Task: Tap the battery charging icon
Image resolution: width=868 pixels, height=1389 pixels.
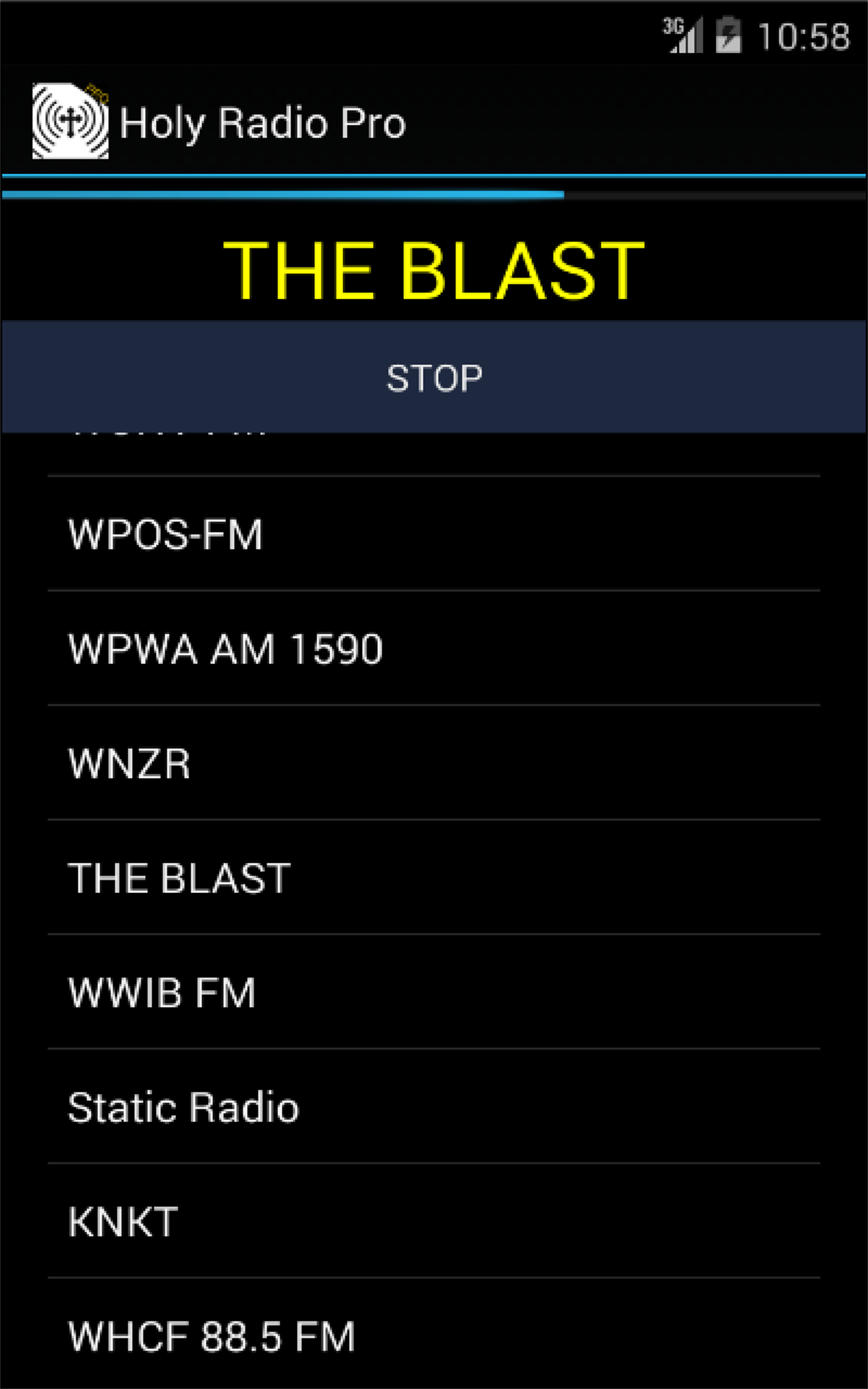Action: tap(729, 36)
